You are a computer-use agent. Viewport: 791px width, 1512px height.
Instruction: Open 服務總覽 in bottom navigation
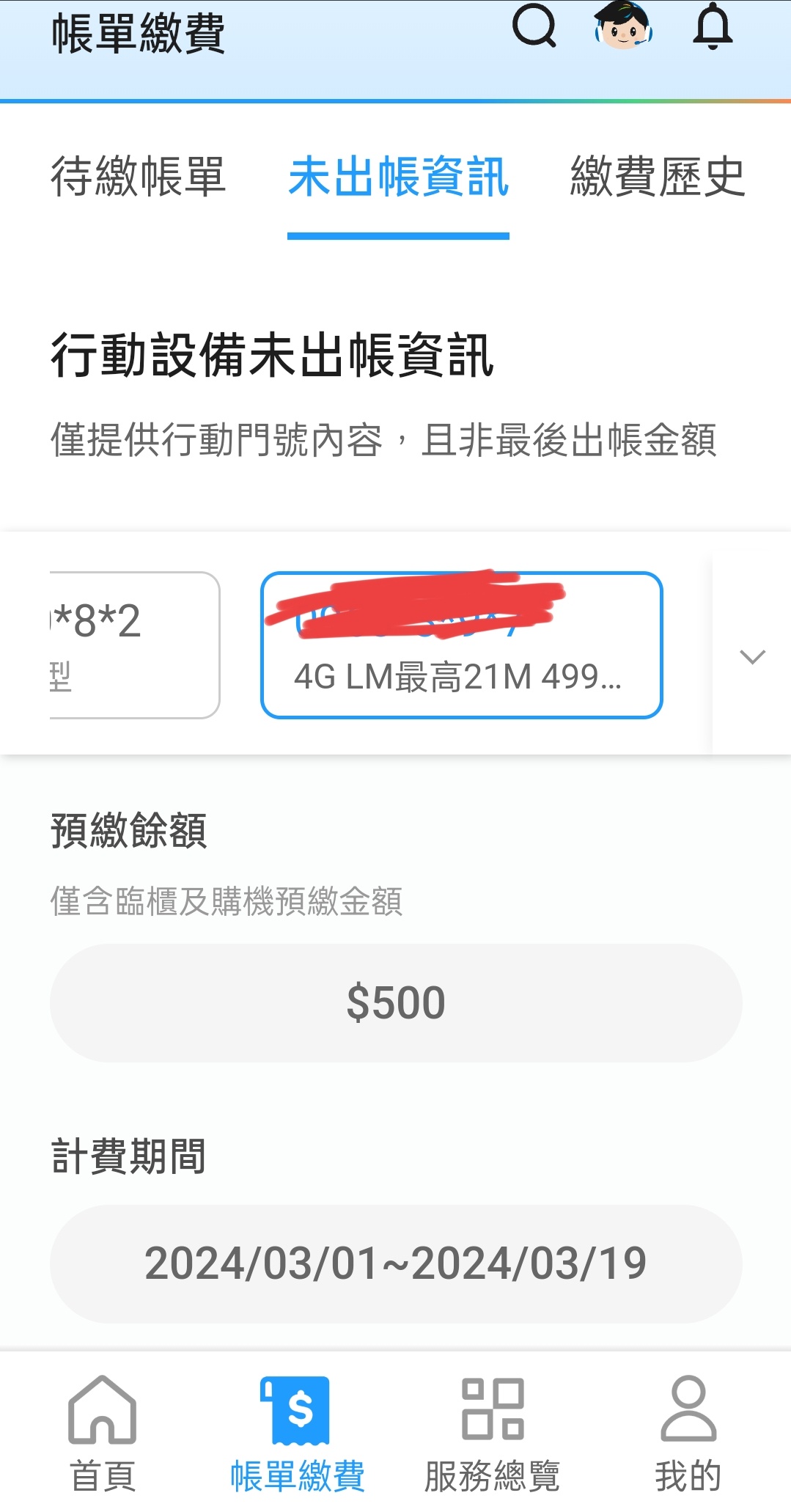[x=493, y=1434]
